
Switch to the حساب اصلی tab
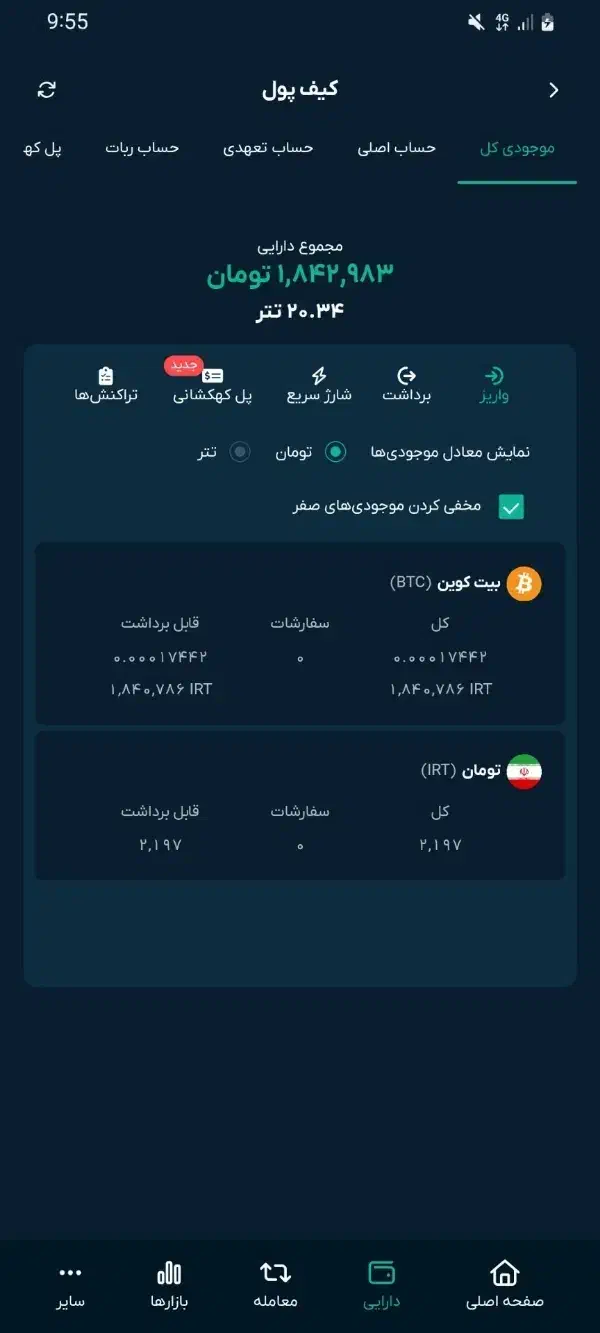tap(396, 148)
